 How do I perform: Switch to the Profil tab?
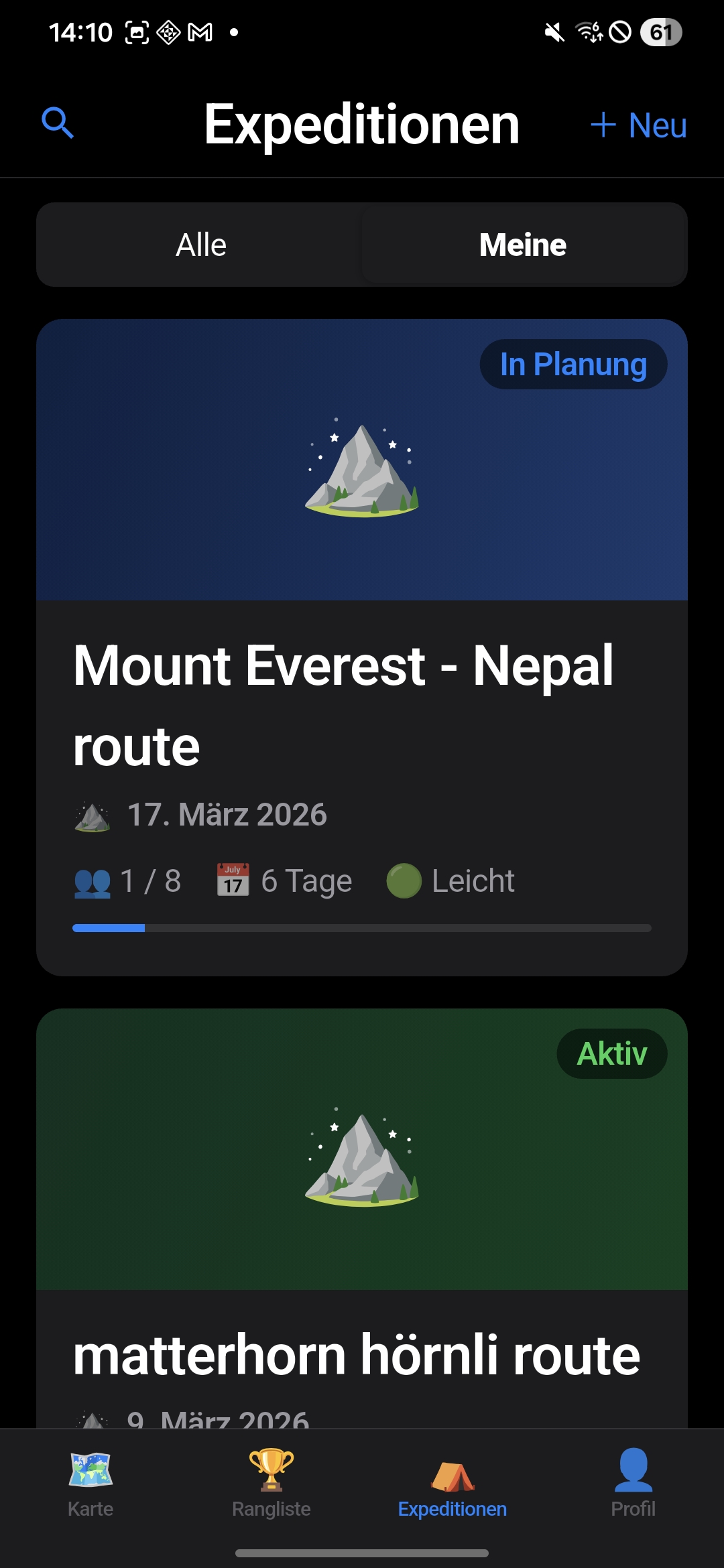633,1482
